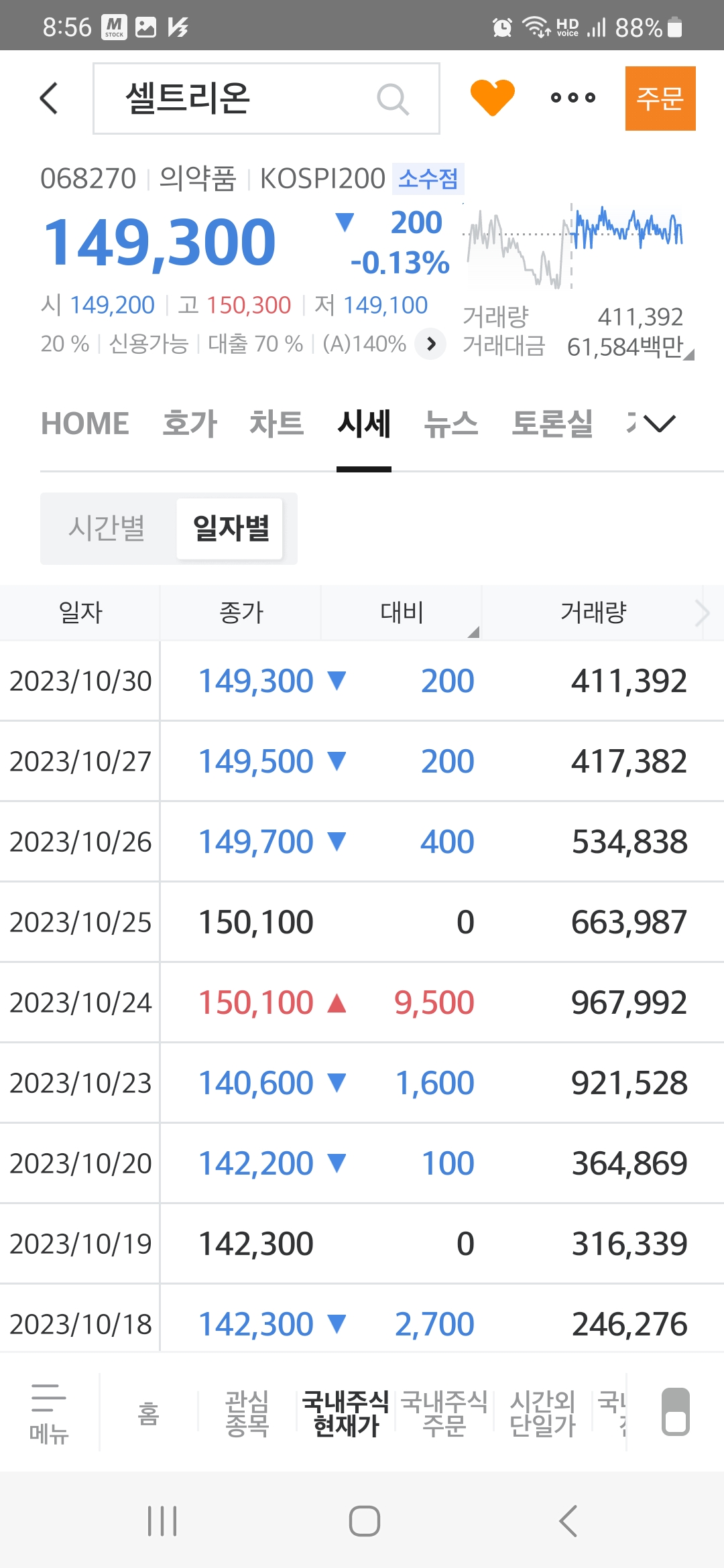Switch to the 일자별 view
This screenshot has width=724, height=1568.
(x=231, y=529)
